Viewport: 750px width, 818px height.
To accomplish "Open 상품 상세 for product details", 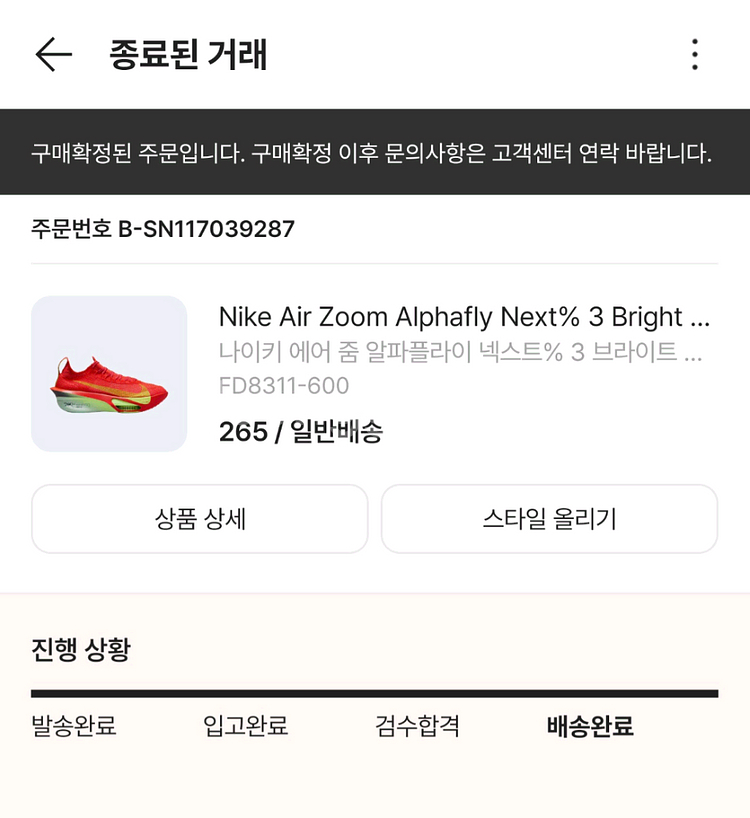I will tap(199, 518).
